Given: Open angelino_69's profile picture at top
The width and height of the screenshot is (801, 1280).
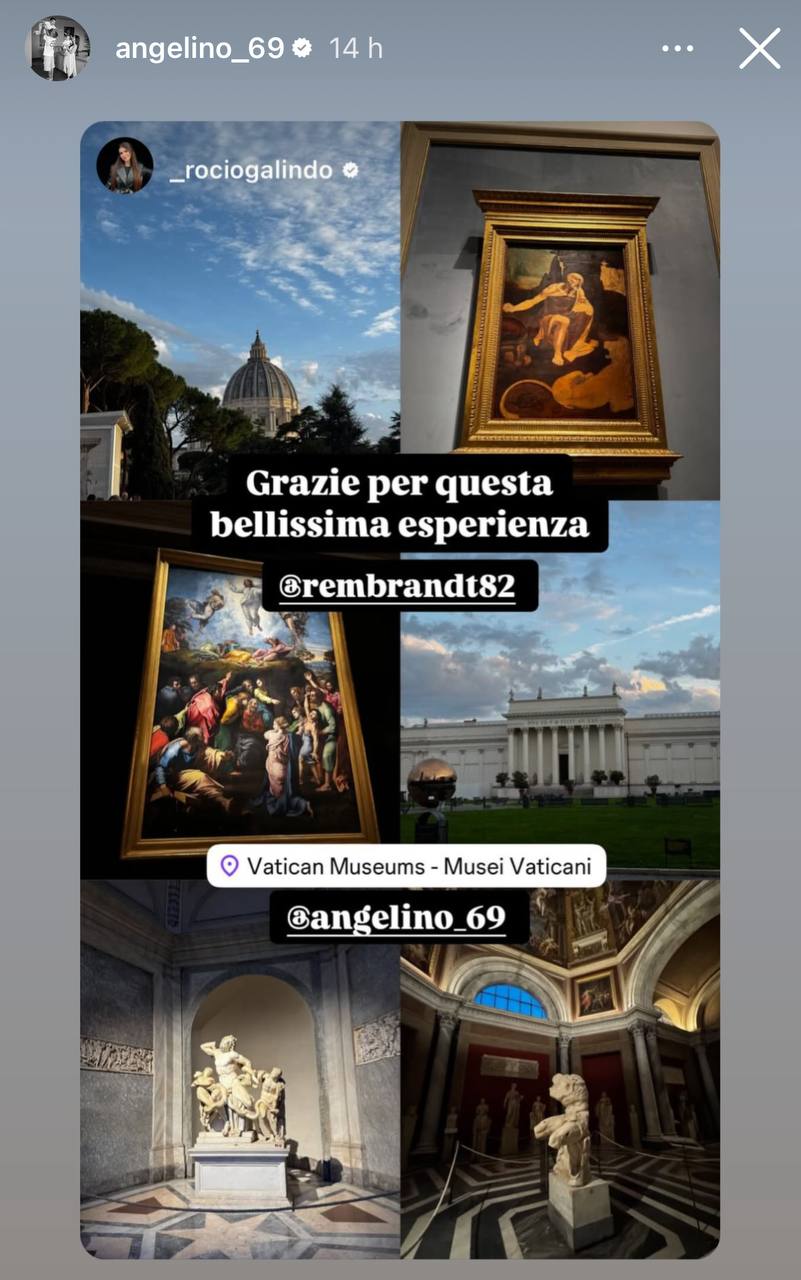Looking at the screenshot, I should click(x=57, y=48).
